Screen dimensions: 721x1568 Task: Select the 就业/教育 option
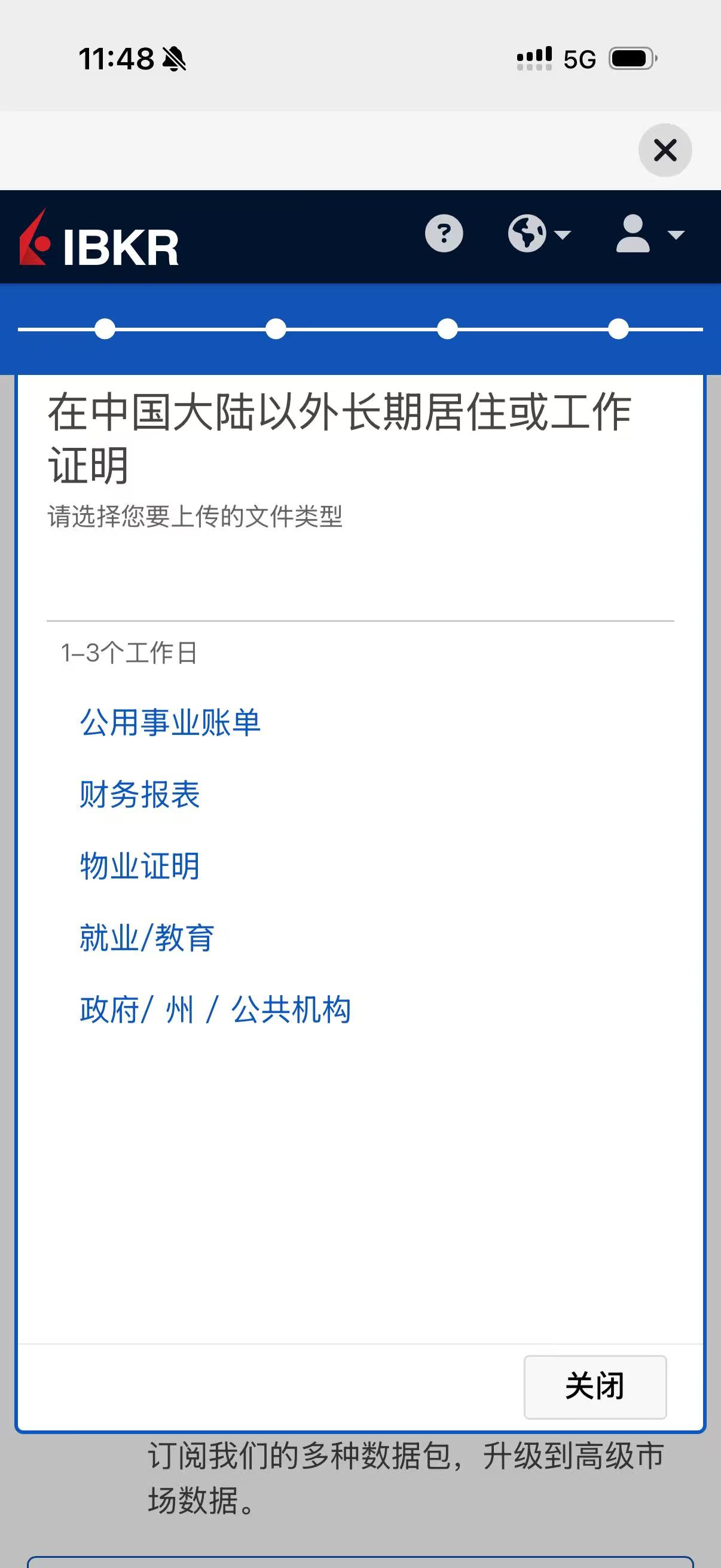coord(146,938)
